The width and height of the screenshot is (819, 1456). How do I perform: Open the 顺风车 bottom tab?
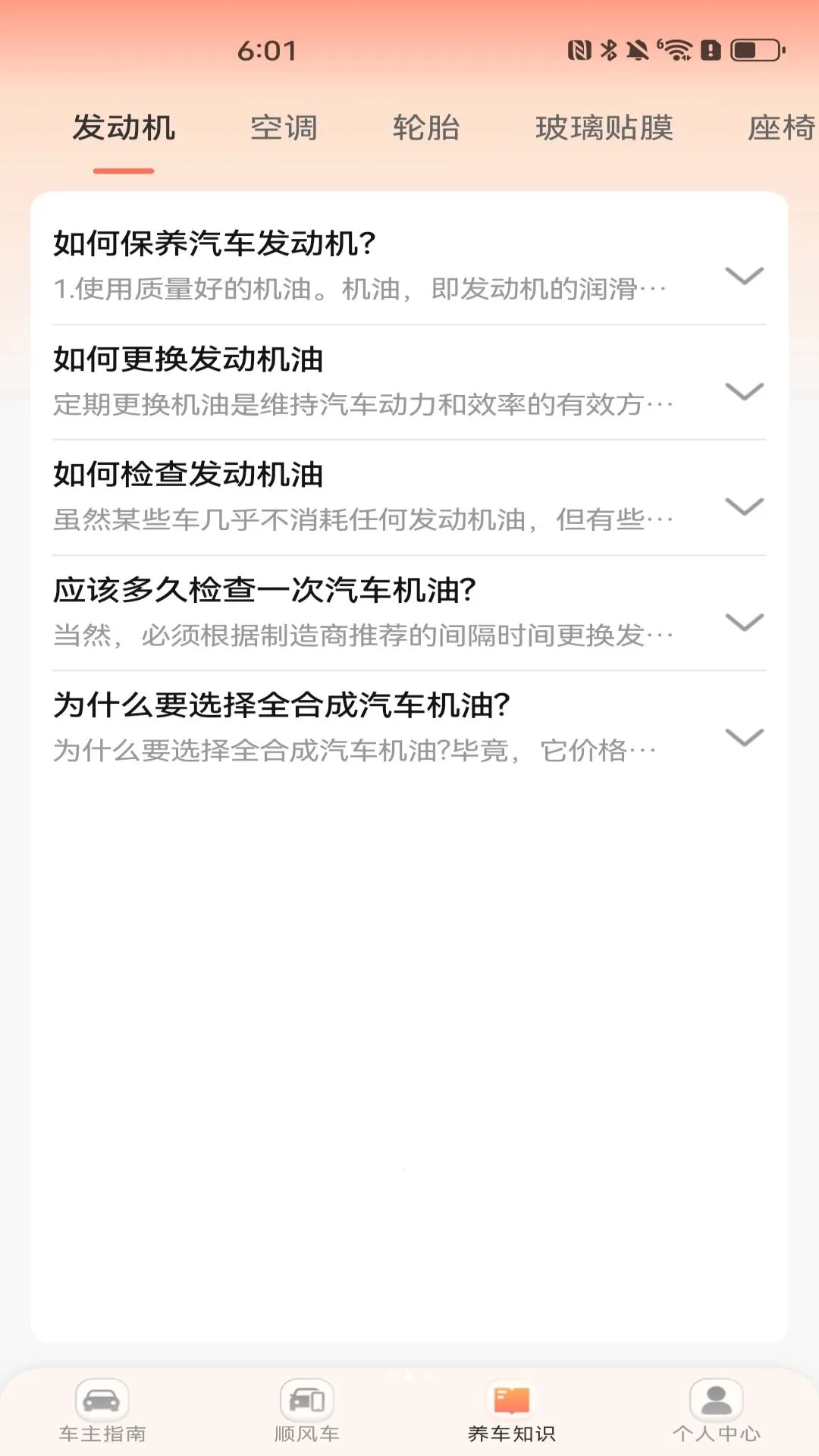click(307, 1411)
